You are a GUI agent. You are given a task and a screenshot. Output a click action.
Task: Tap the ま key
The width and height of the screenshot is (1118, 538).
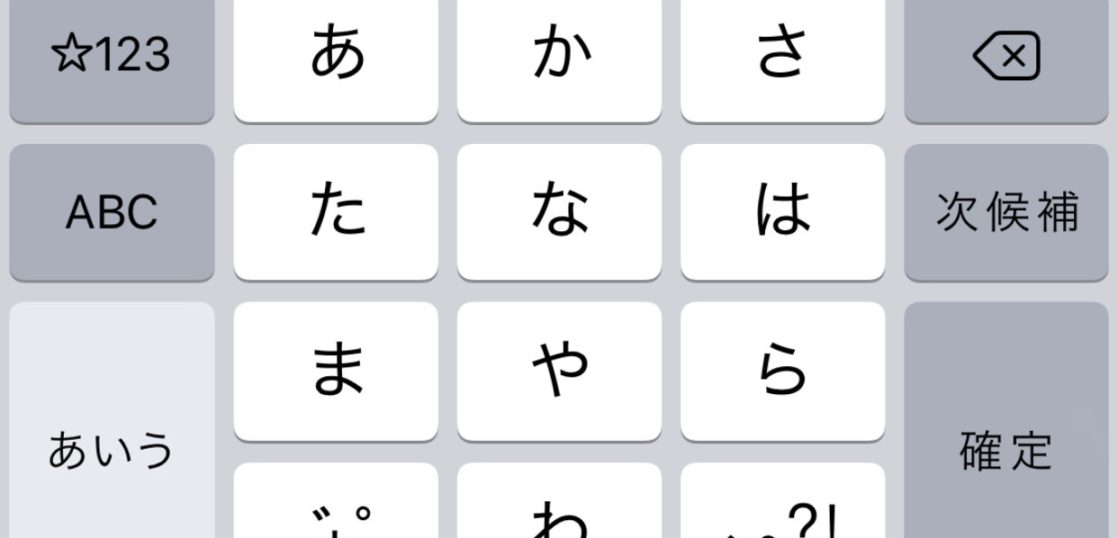(336, 371)
